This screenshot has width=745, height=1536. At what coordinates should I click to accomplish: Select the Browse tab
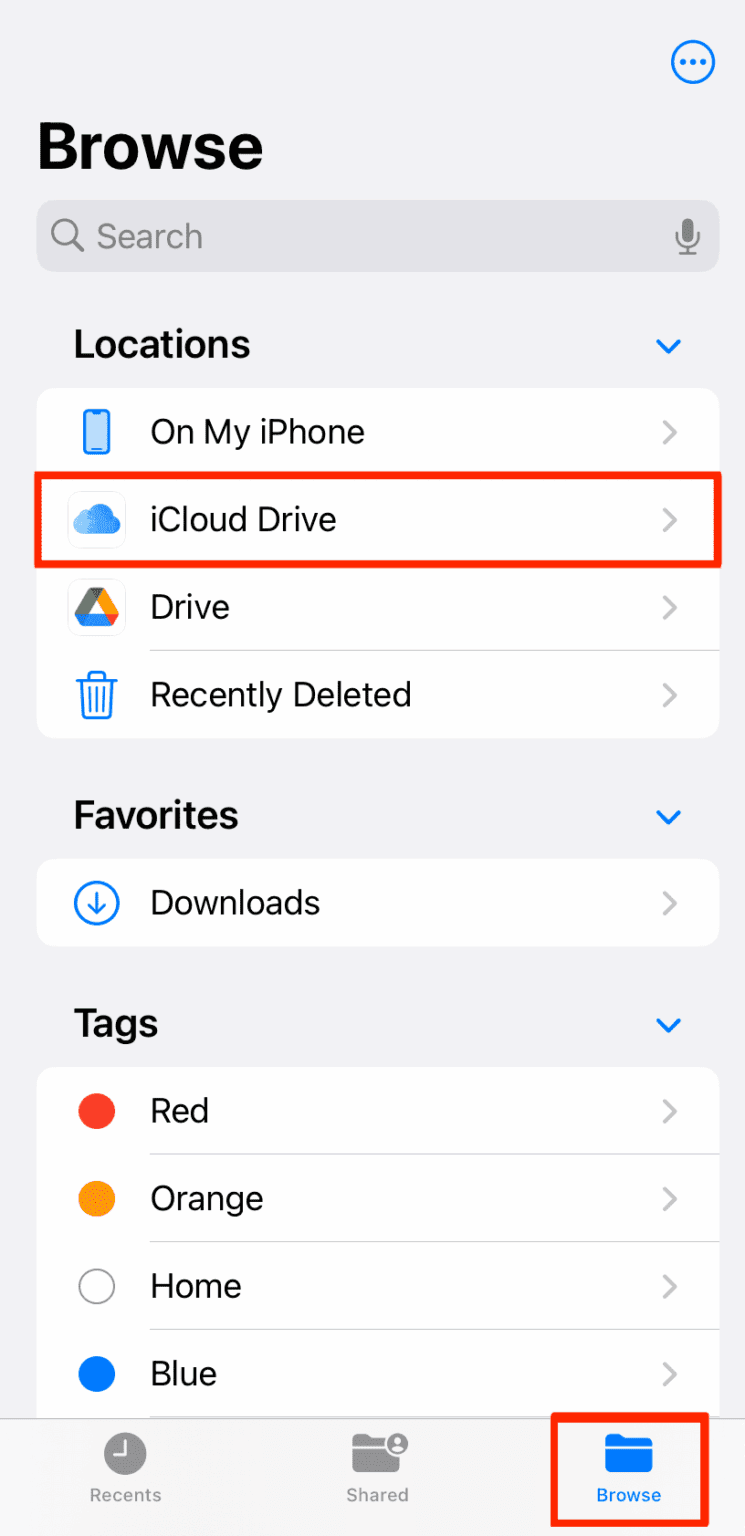click(x=628, y=1467)
